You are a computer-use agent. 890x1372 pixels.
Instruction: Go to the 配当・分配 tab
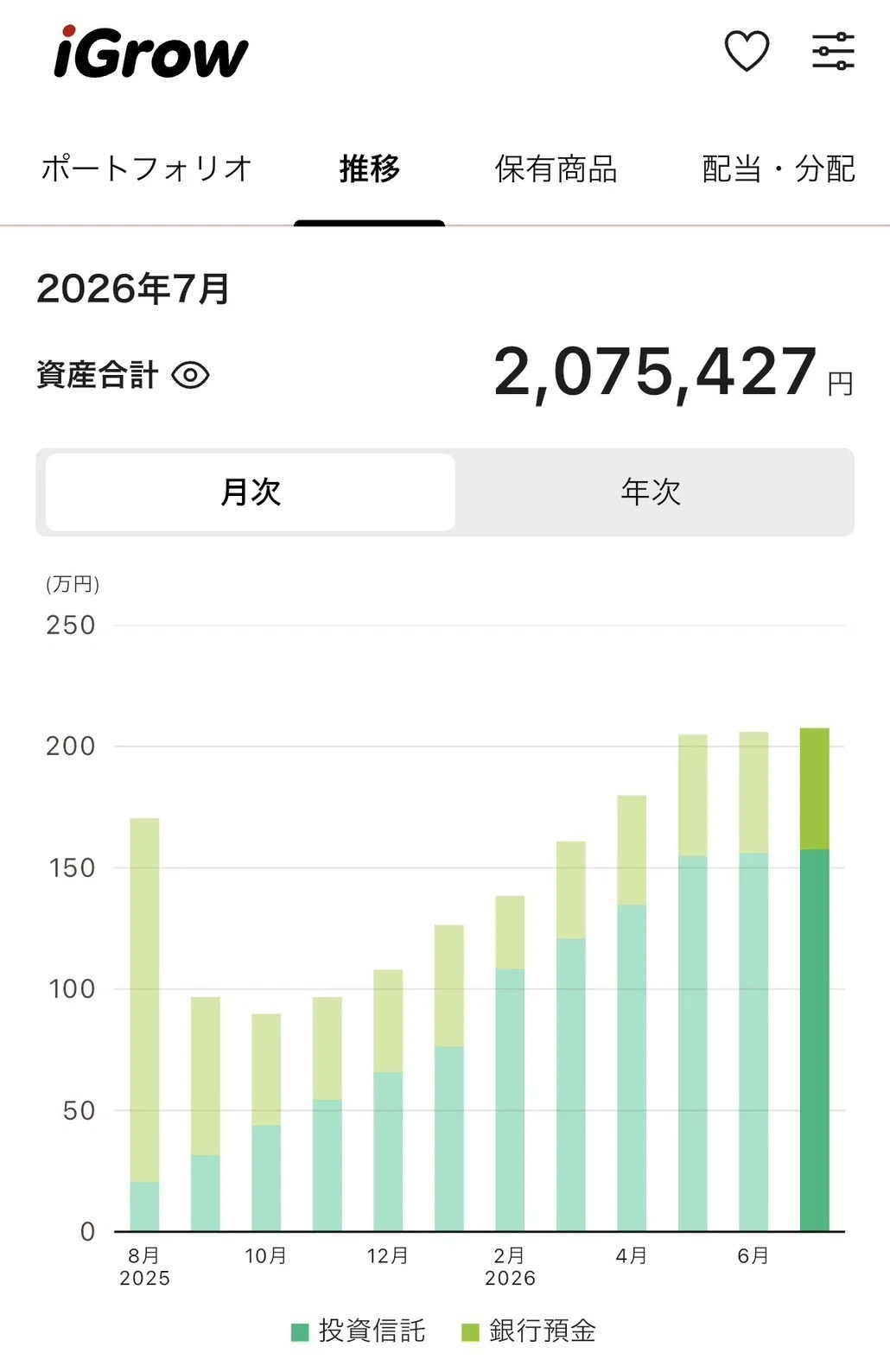[779, 168]
